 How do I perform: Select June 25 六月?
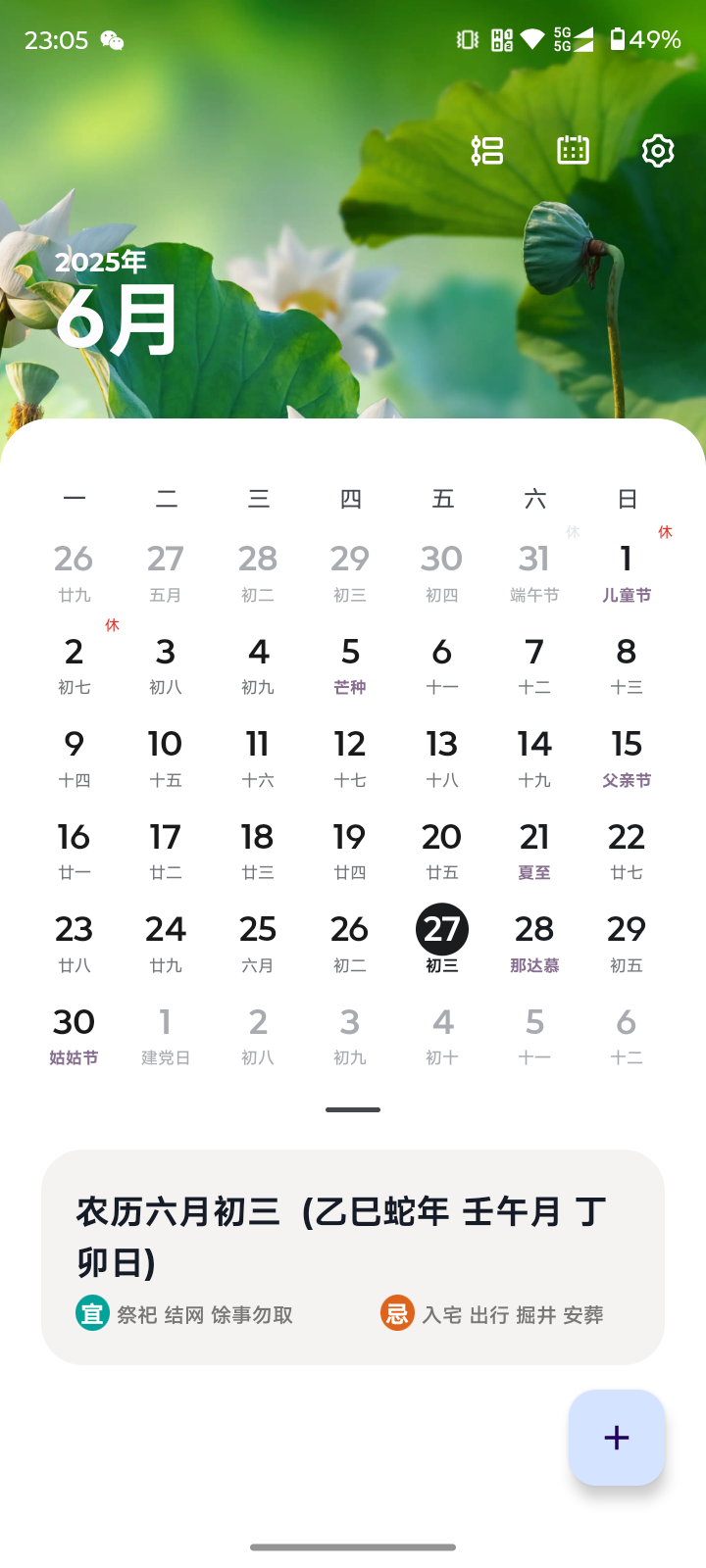pos(258,943)
